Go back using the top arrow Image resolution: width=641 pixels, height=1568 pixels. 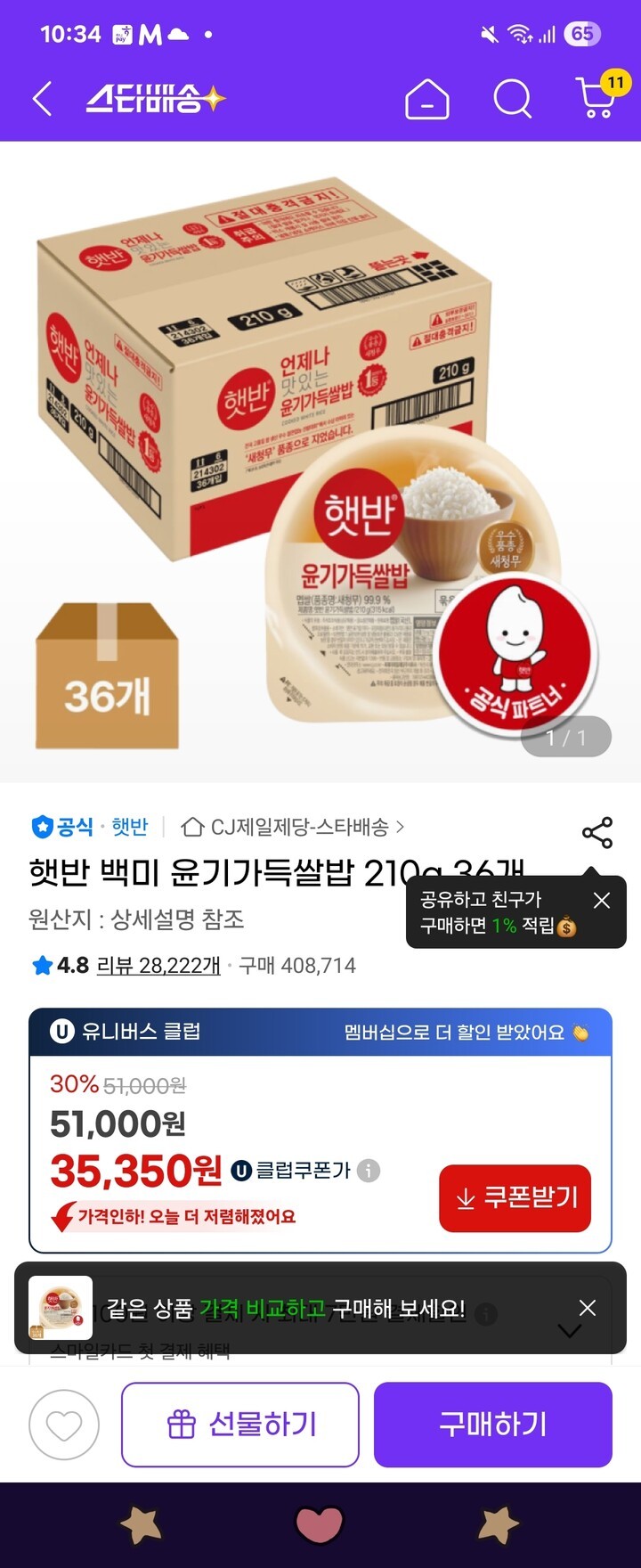pyautogui.click(x=42, y=98)
